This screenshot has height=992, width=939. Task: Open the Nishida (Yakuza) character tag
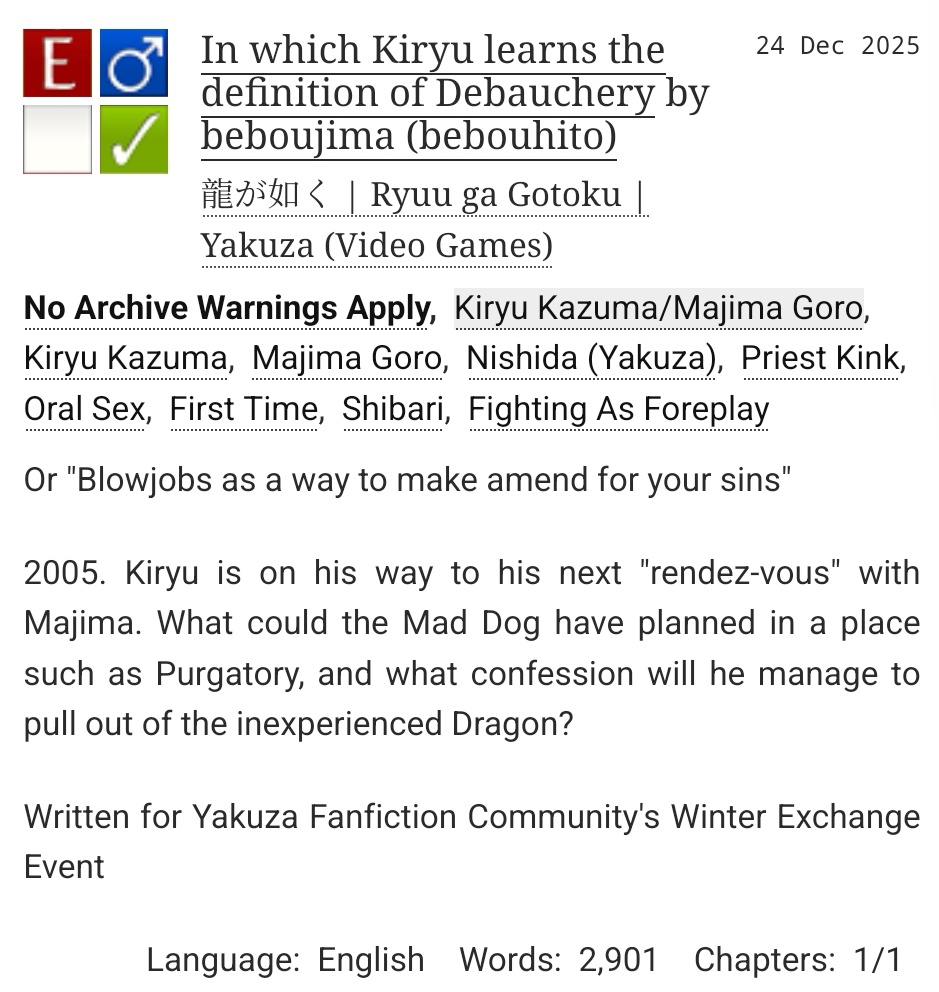(x=592, y=359)
